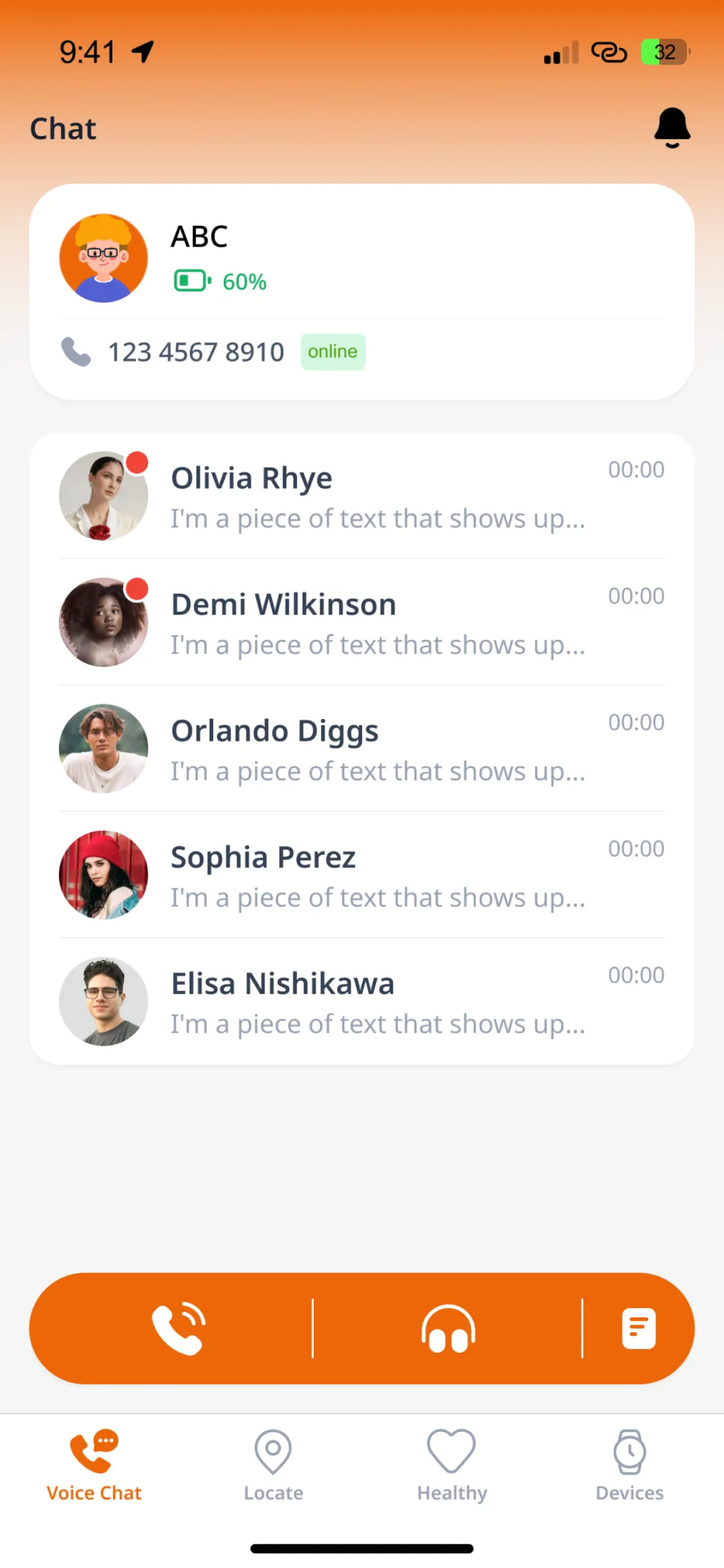The height and width of the screenshot is (1568, 724).
Task: Select the Voice Chat tab
Action: pos(94,1465)
